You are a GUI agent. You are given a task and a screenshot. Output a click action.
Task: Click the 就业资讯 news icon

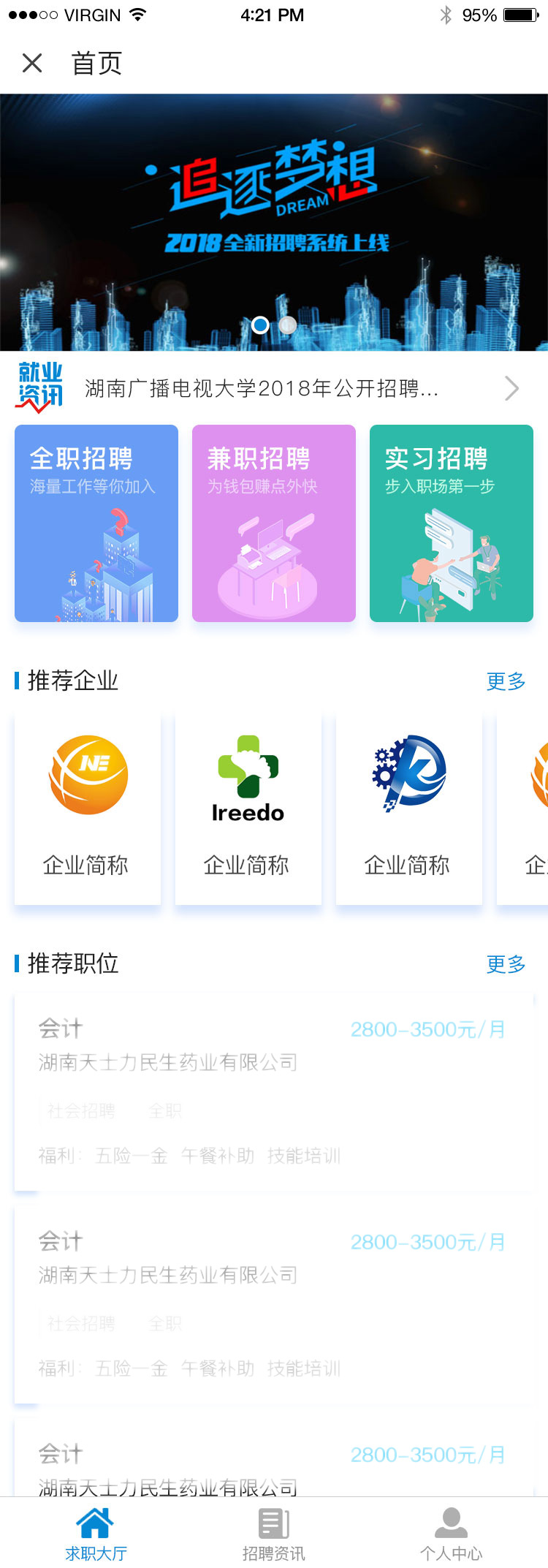point(39,387)
